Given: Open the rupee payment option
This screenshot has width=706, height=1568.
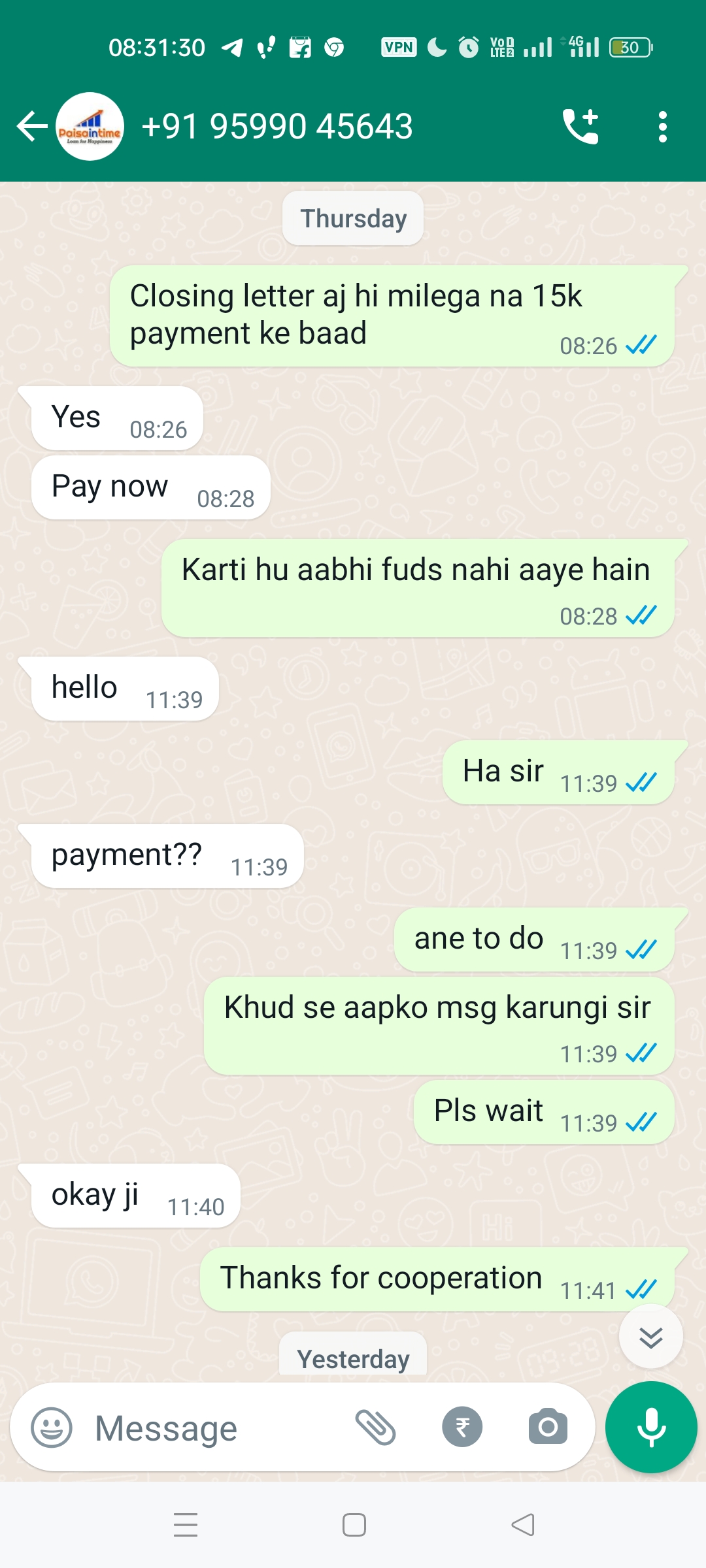Looking at the screenshot, I should coord(462,1428).
